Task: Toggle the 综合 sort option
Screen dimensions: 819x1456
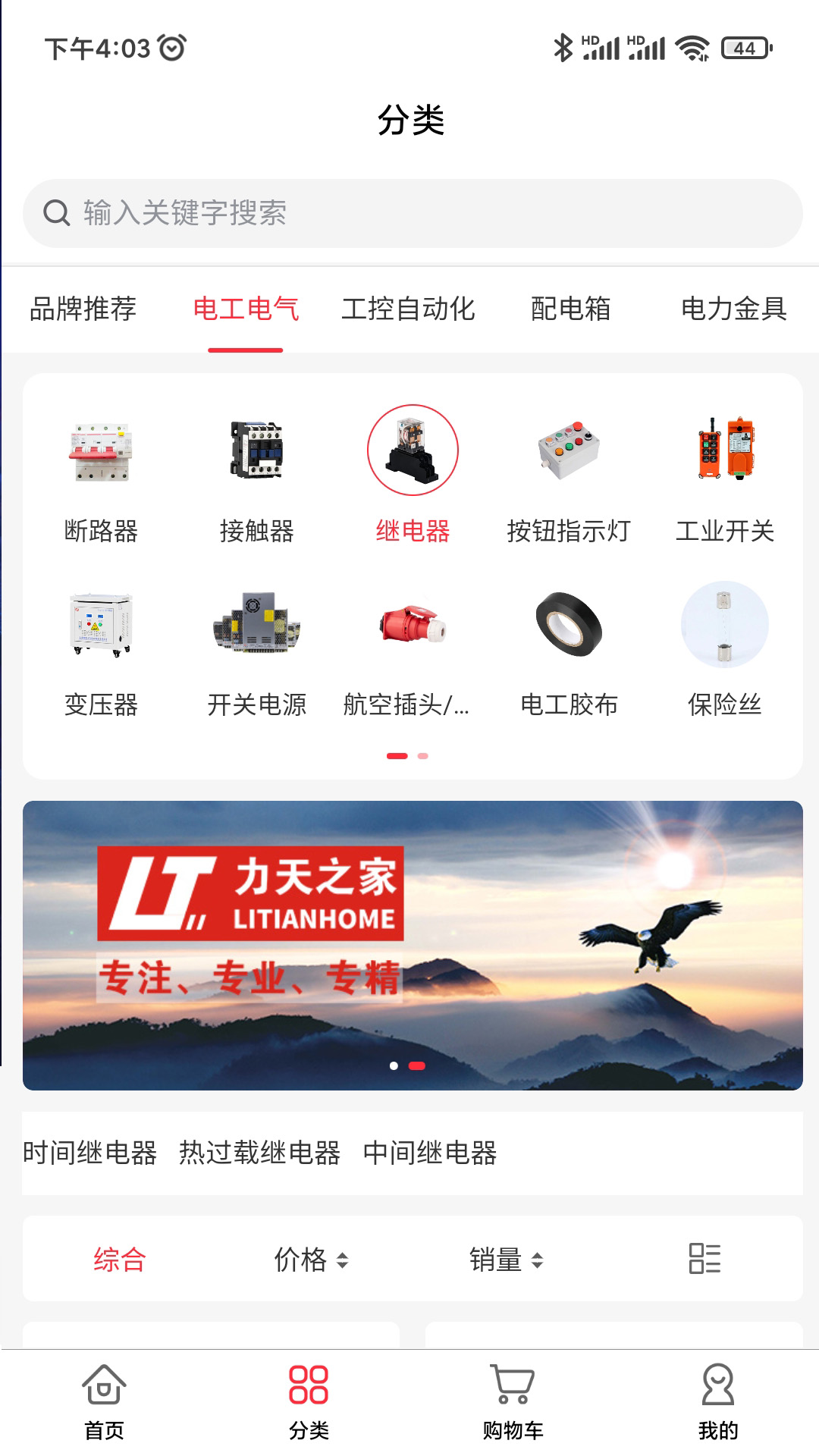Action: point(120,1259)
